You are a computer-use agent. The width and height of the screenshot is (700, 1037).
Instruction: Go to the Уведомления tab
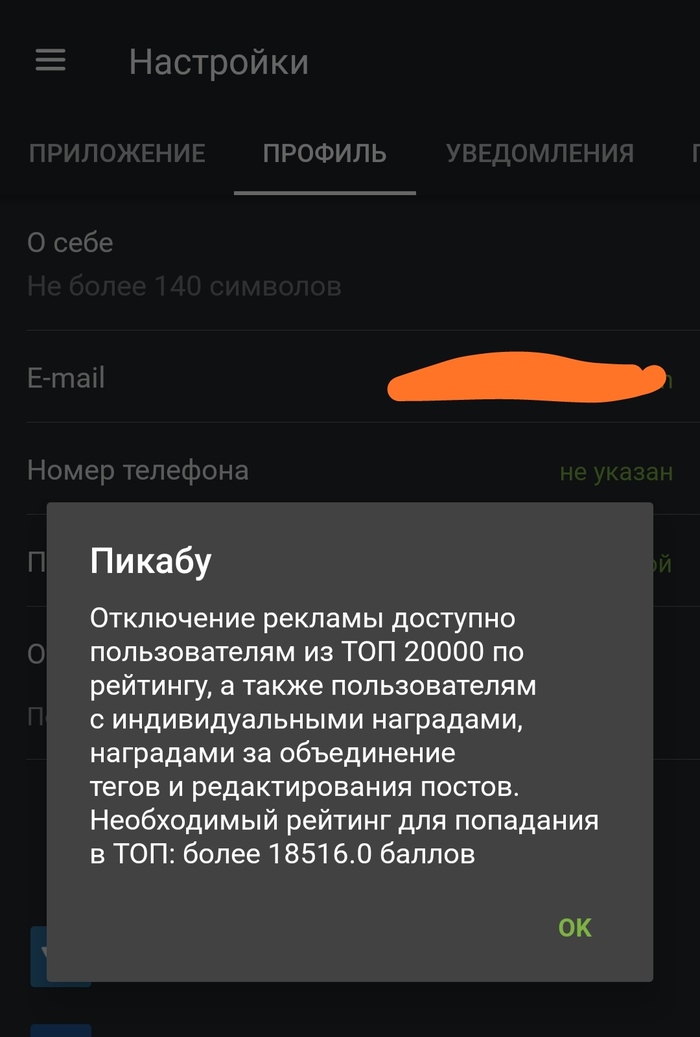tap(539, 153)
